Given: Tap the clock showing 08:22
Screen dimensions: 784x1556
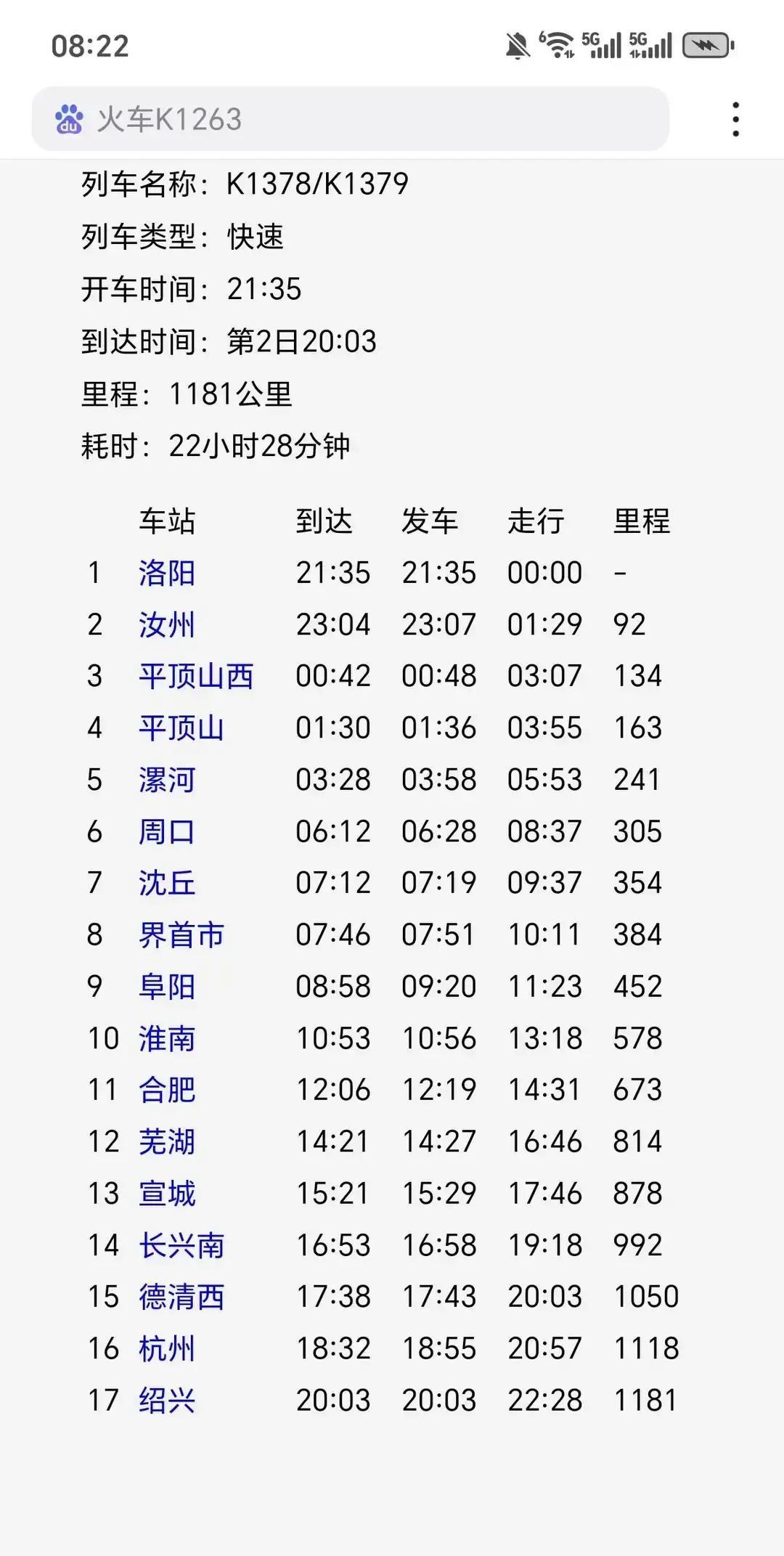Looking at the screenshot, I should pyautogui.click(x=89, y=46).
